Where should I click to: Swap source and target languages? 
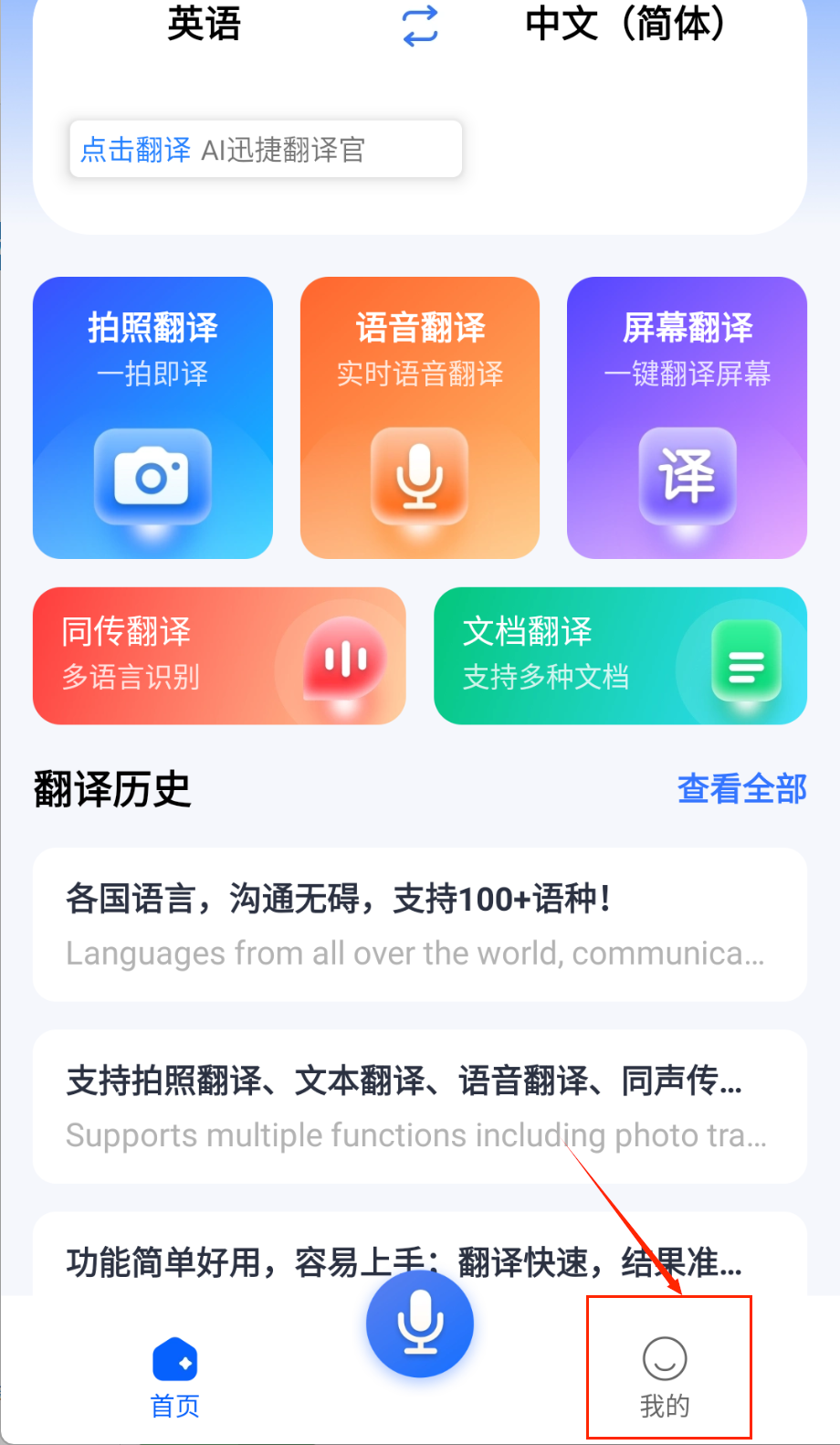coord(420,26)
